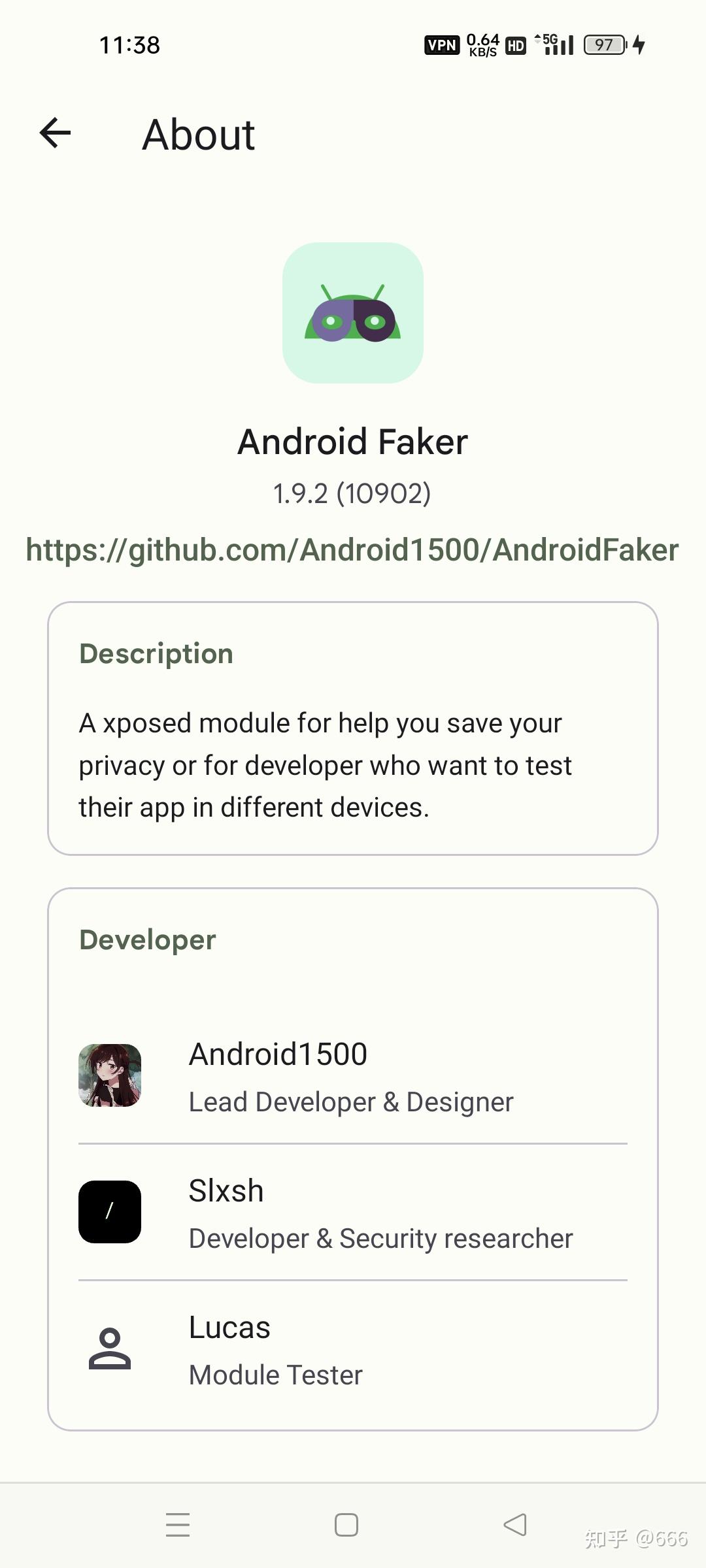The height and width of the screenshot is (1568, 706).
Task: Open the GitHub repository link
Action: [353, 550]
